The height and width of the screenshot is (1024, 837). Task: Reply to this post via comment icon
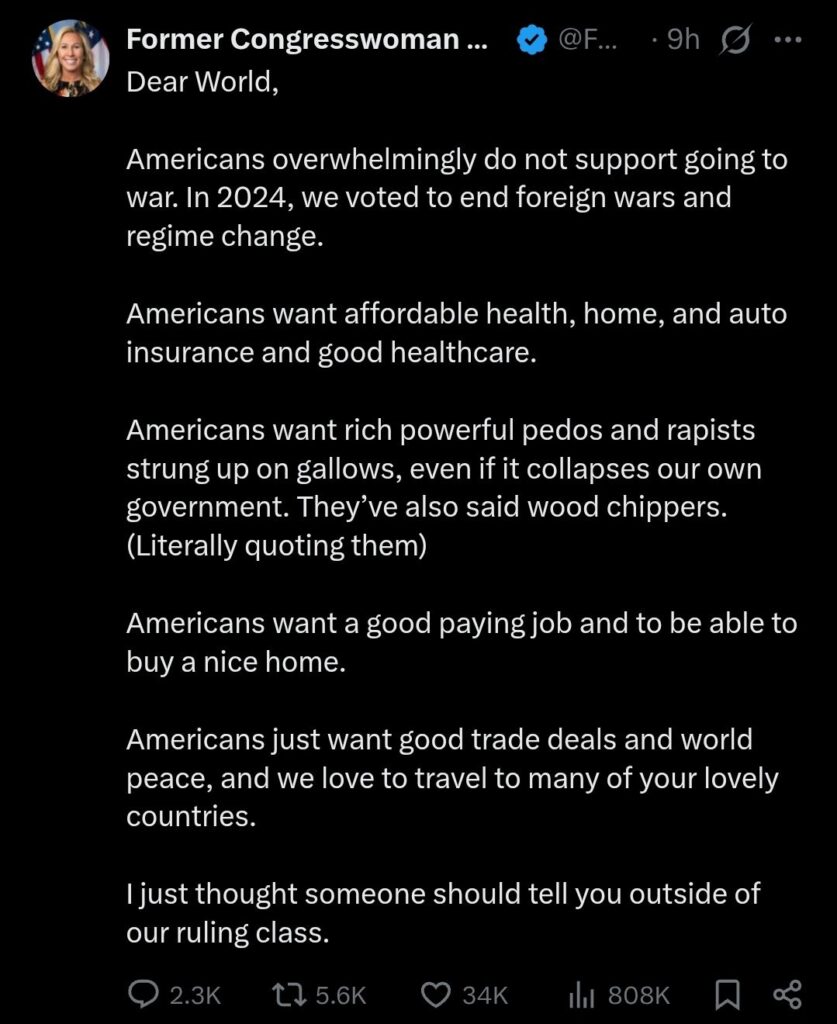[x=144, y=994]
